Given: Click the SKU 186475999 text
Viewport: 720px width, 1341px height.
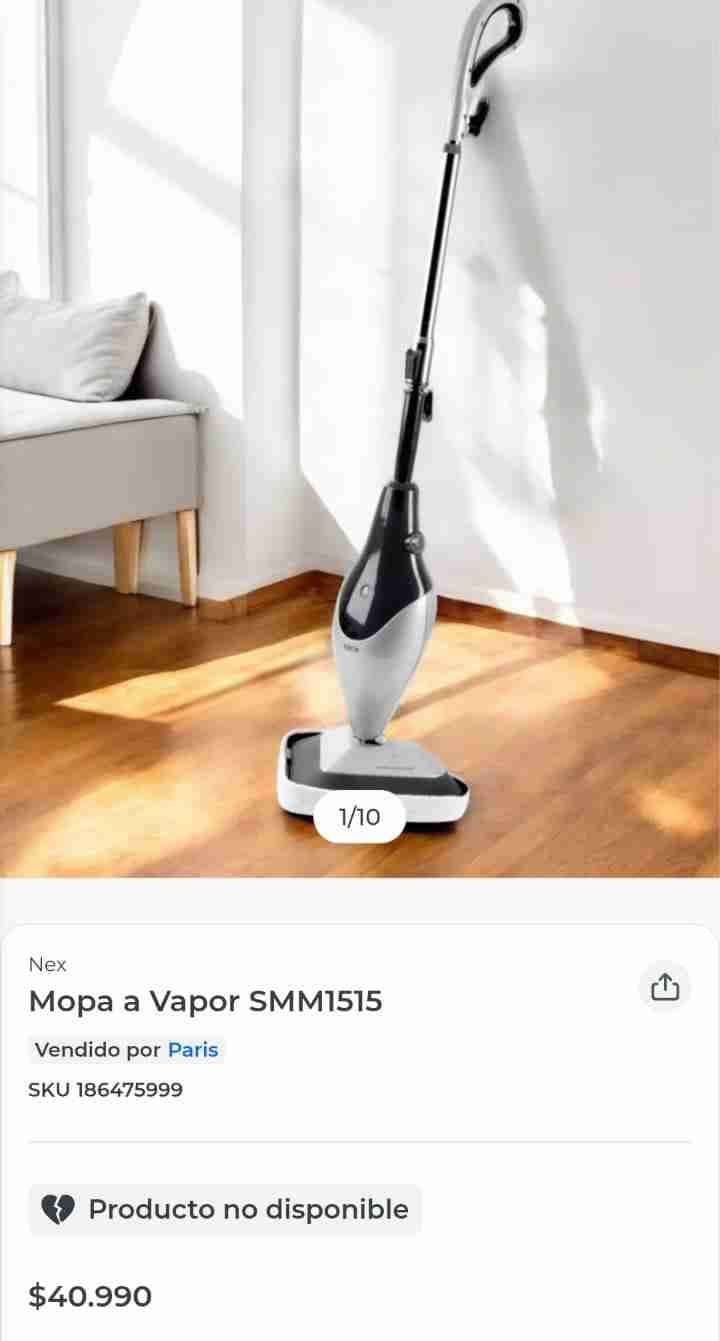Looking at the screenshot, I should [x=105, y=1090].
